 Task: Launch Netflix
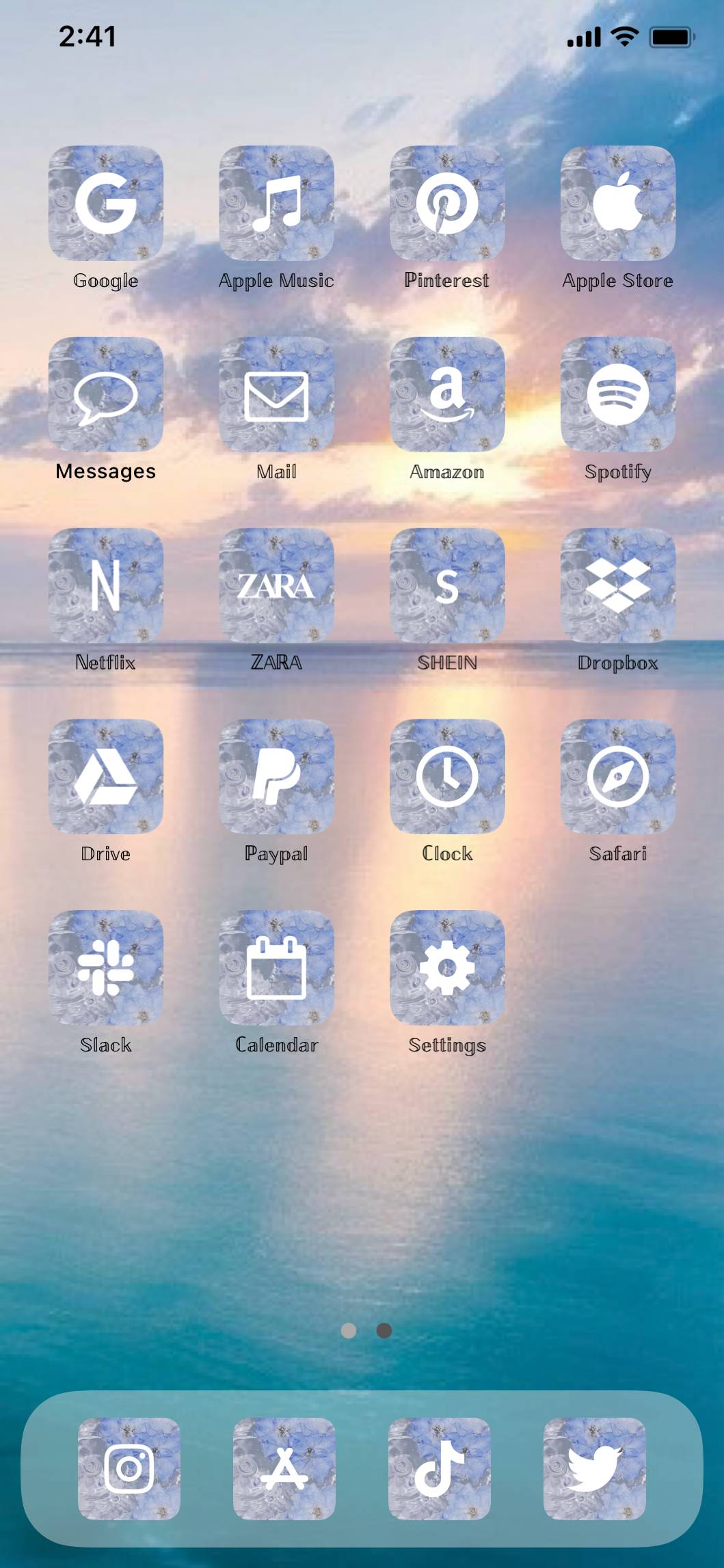(106, 586)
